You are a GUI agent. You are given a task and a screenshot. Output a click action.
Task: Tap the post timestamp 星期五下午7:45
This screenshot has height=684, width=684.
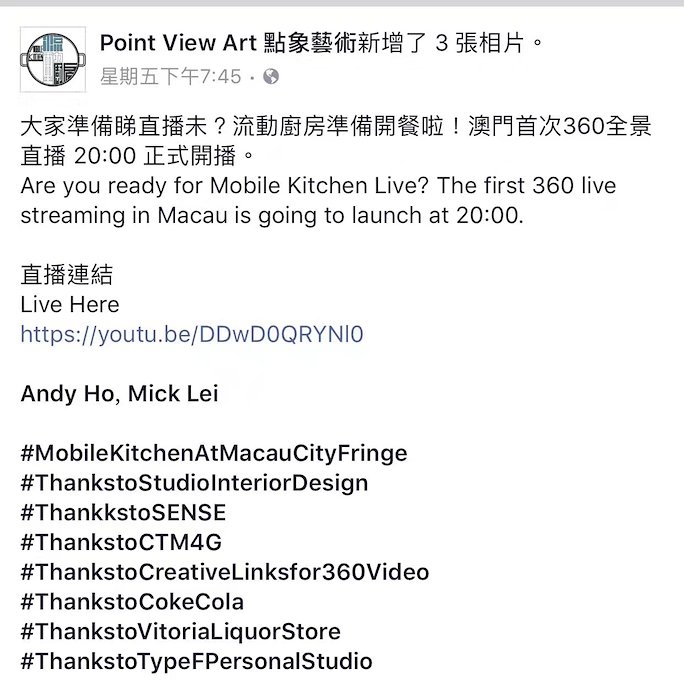[171, 76]
